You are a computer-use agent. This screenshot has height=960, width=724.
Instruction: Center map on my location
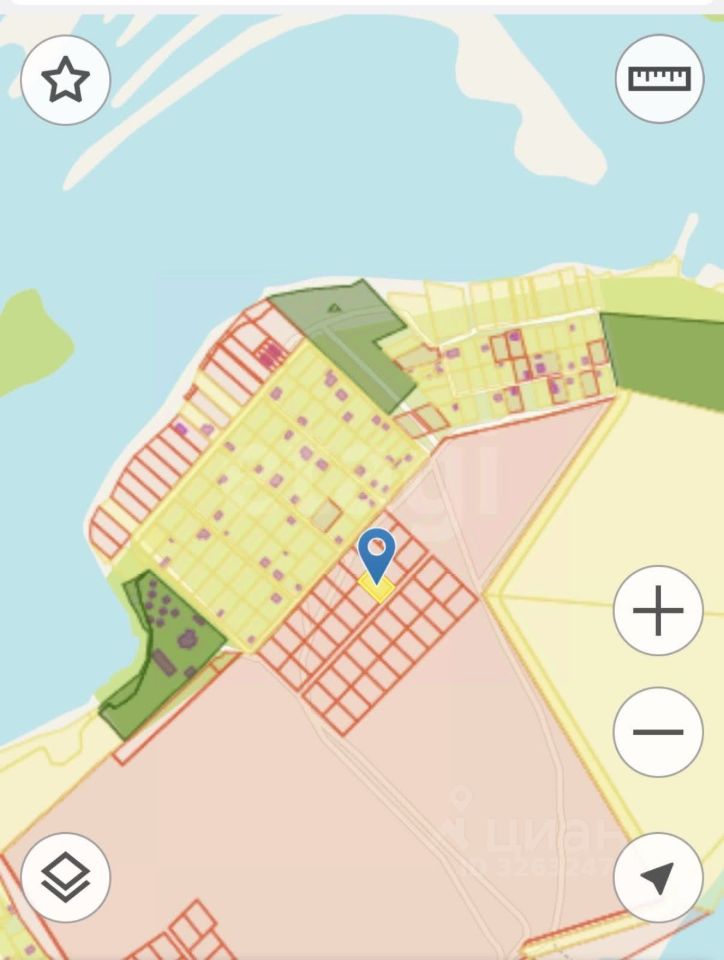click(658, 877)
